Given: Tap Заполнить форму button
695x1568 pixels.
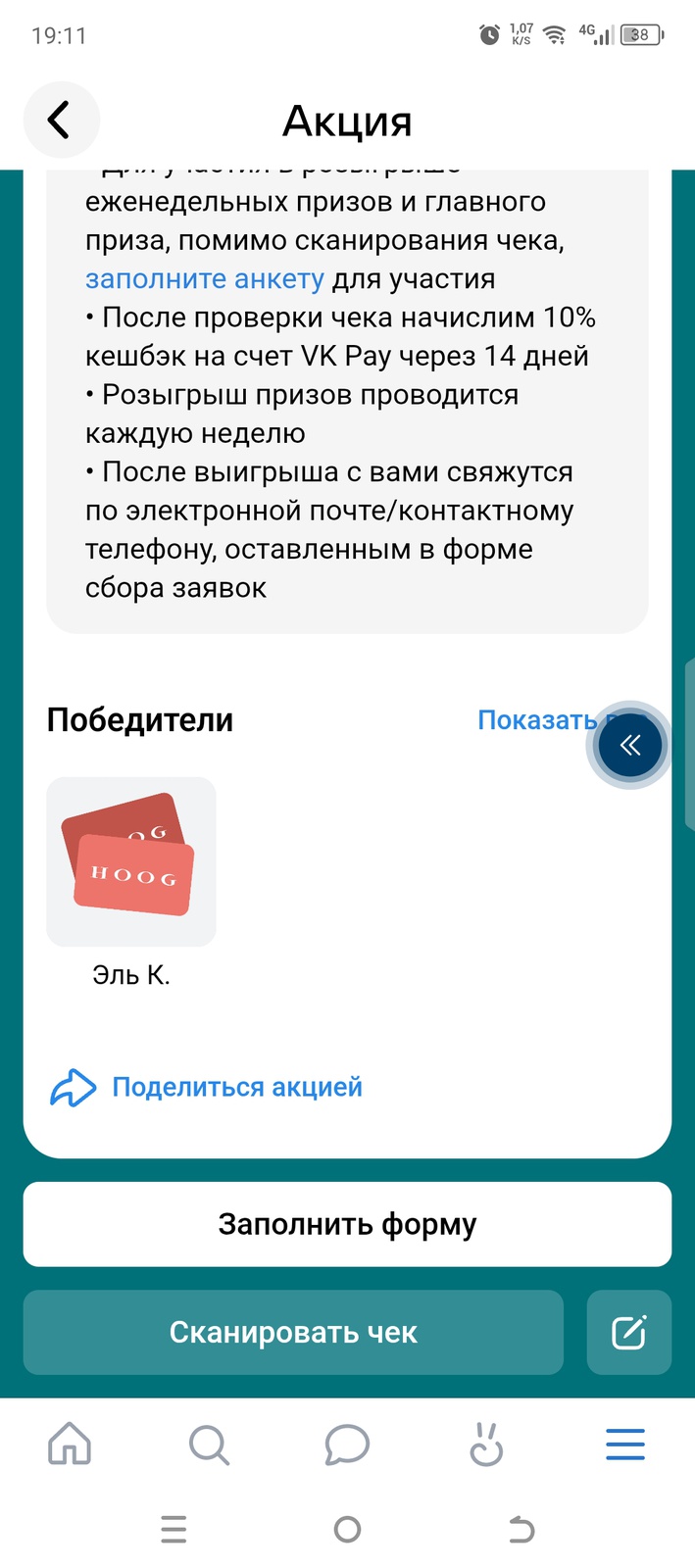Looking at the screenshot, I should (x=347, y=1224).
